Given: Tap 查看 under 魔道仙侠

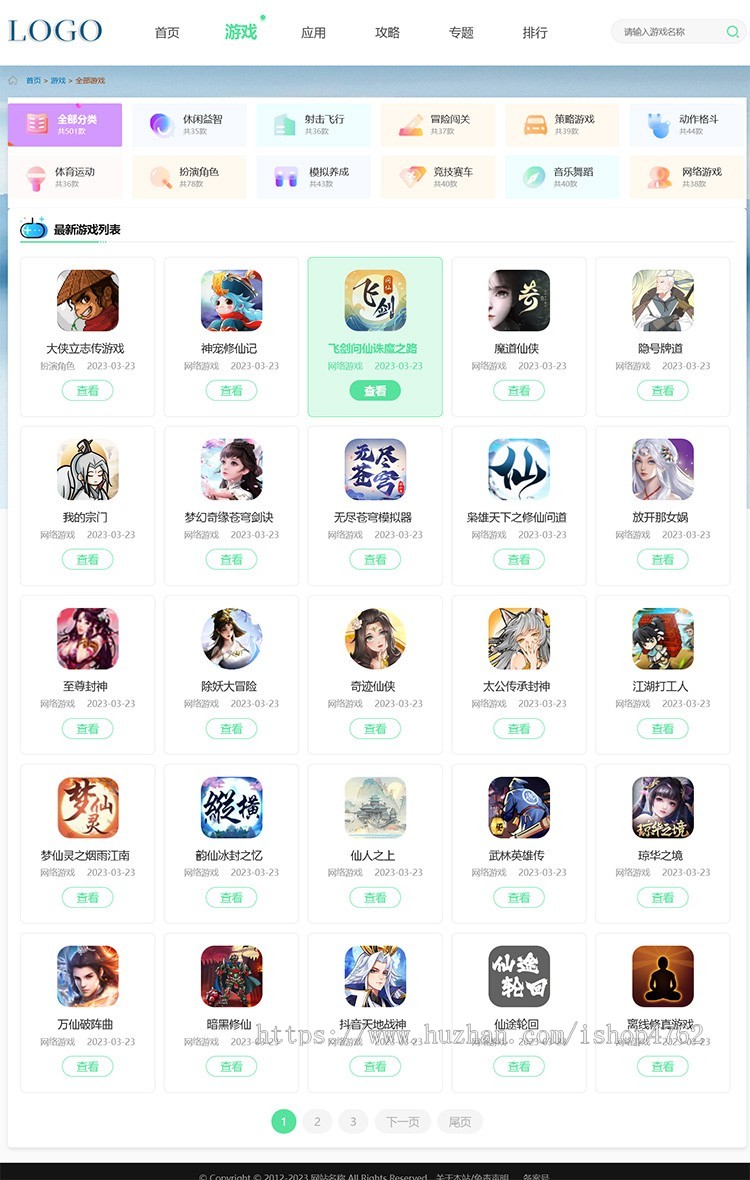Looking at the screenshot, I should click(519, 391).
